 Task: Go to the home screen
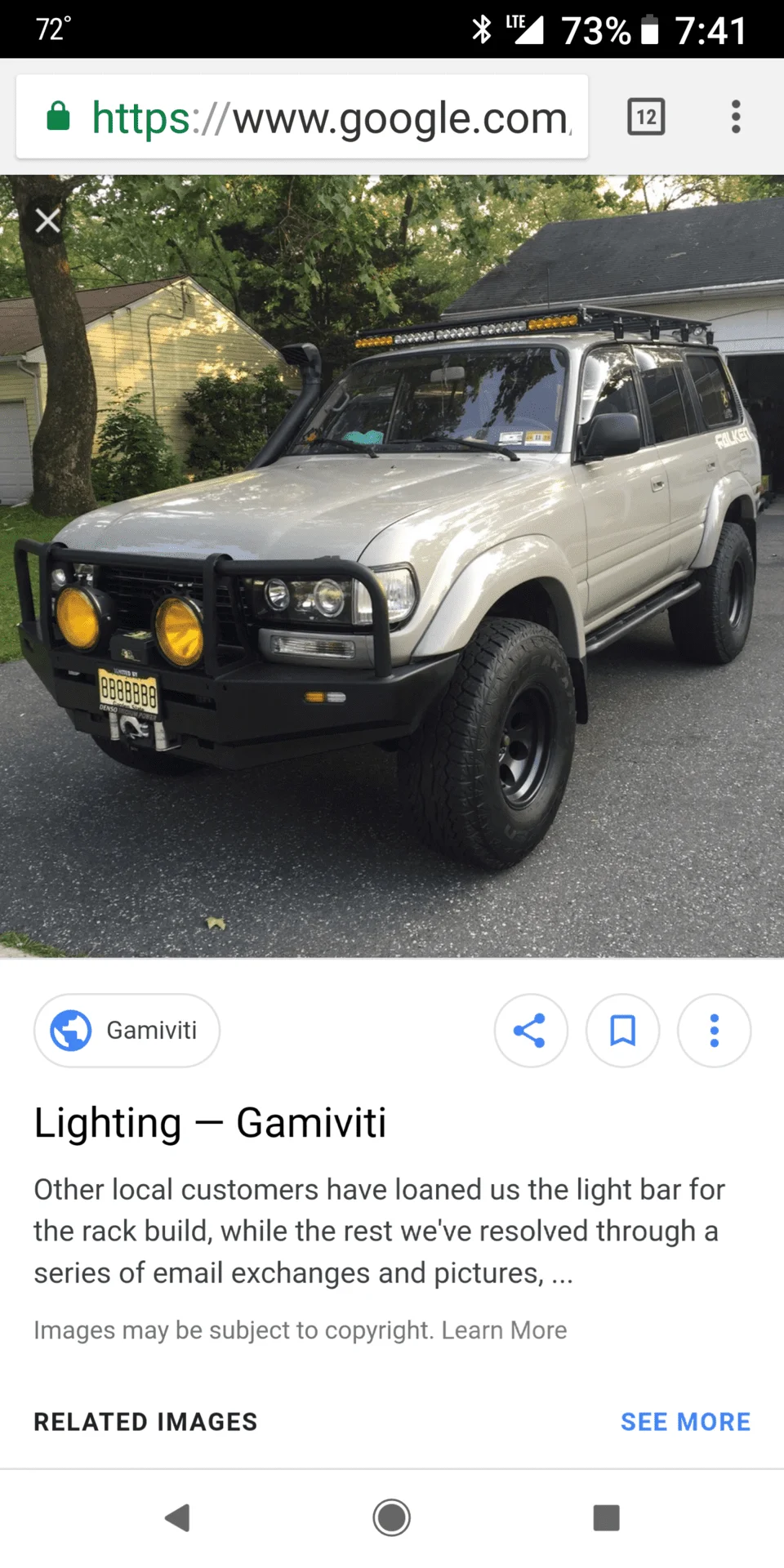click(x=392, y=1518)
